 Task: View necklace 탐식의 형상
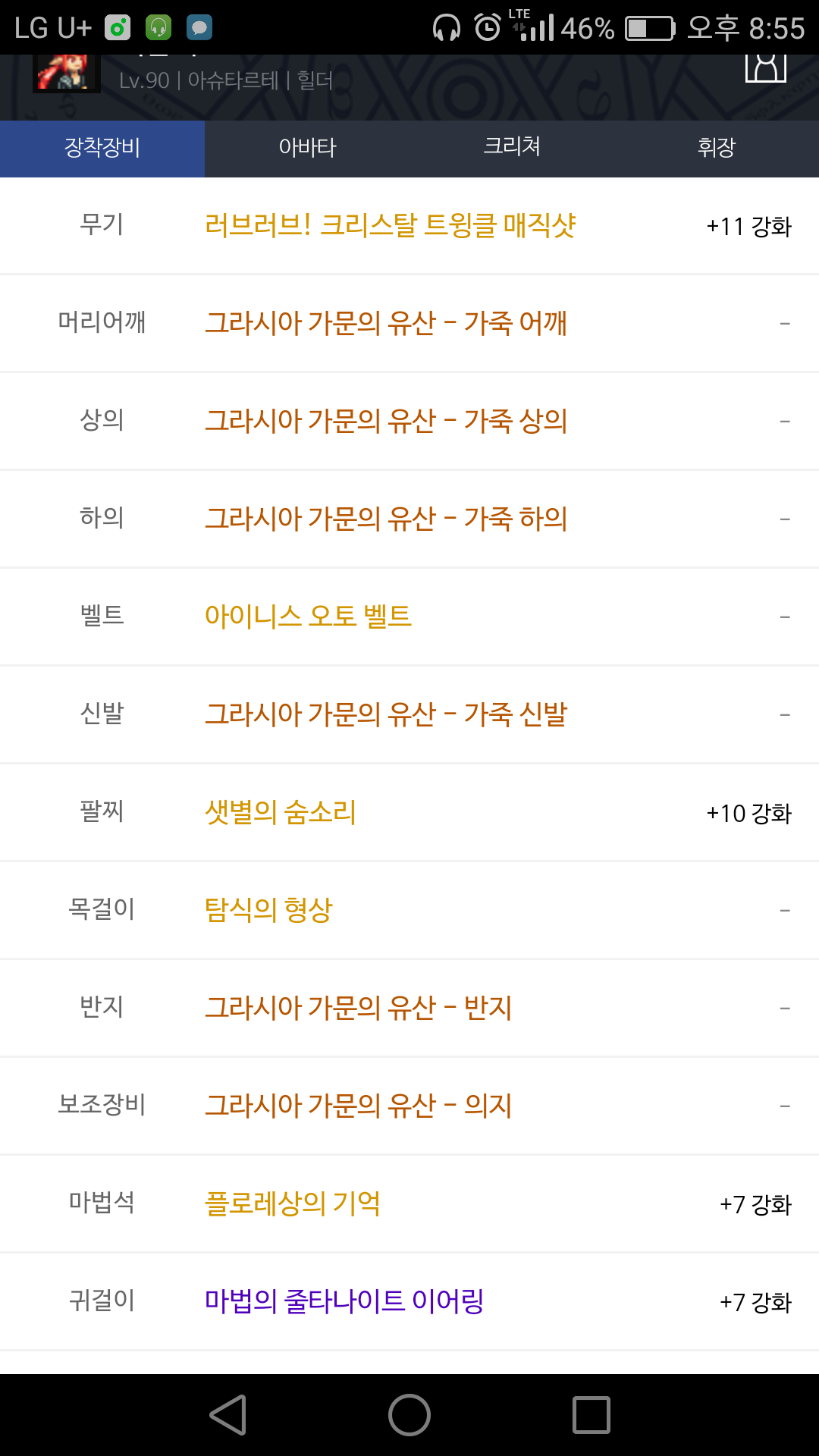268,910
